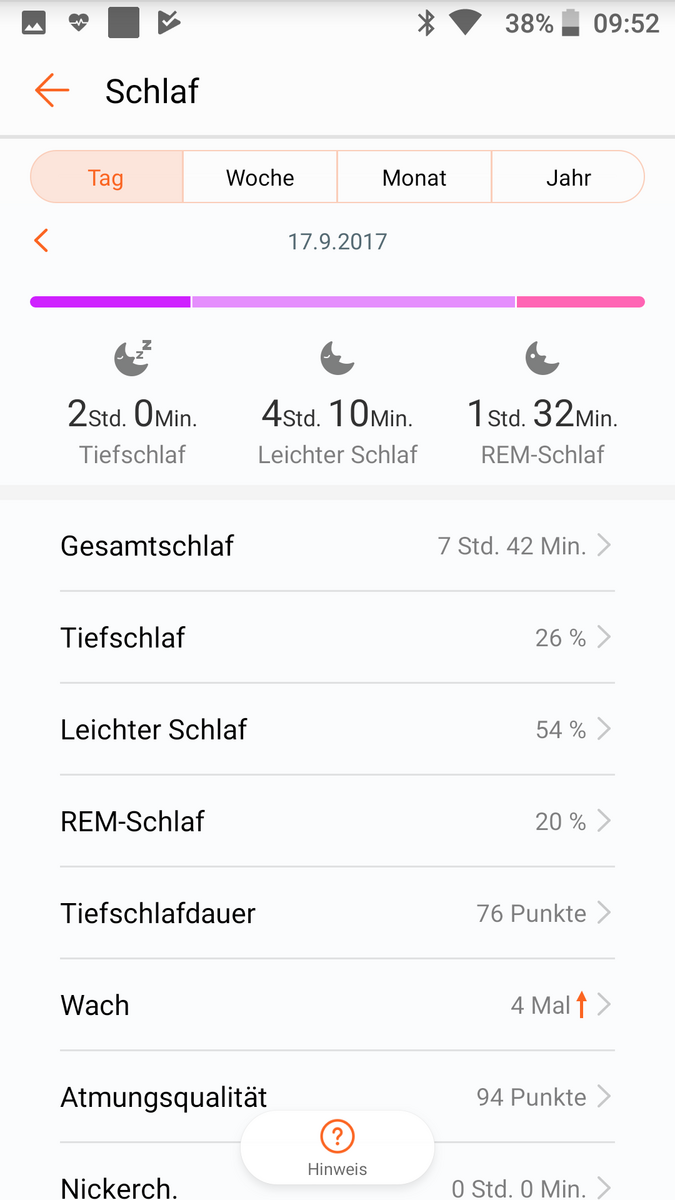Viewport: 675px width, 1200px height.
Task: Switch to the Jahr view
Action: [x=568, y=178]
